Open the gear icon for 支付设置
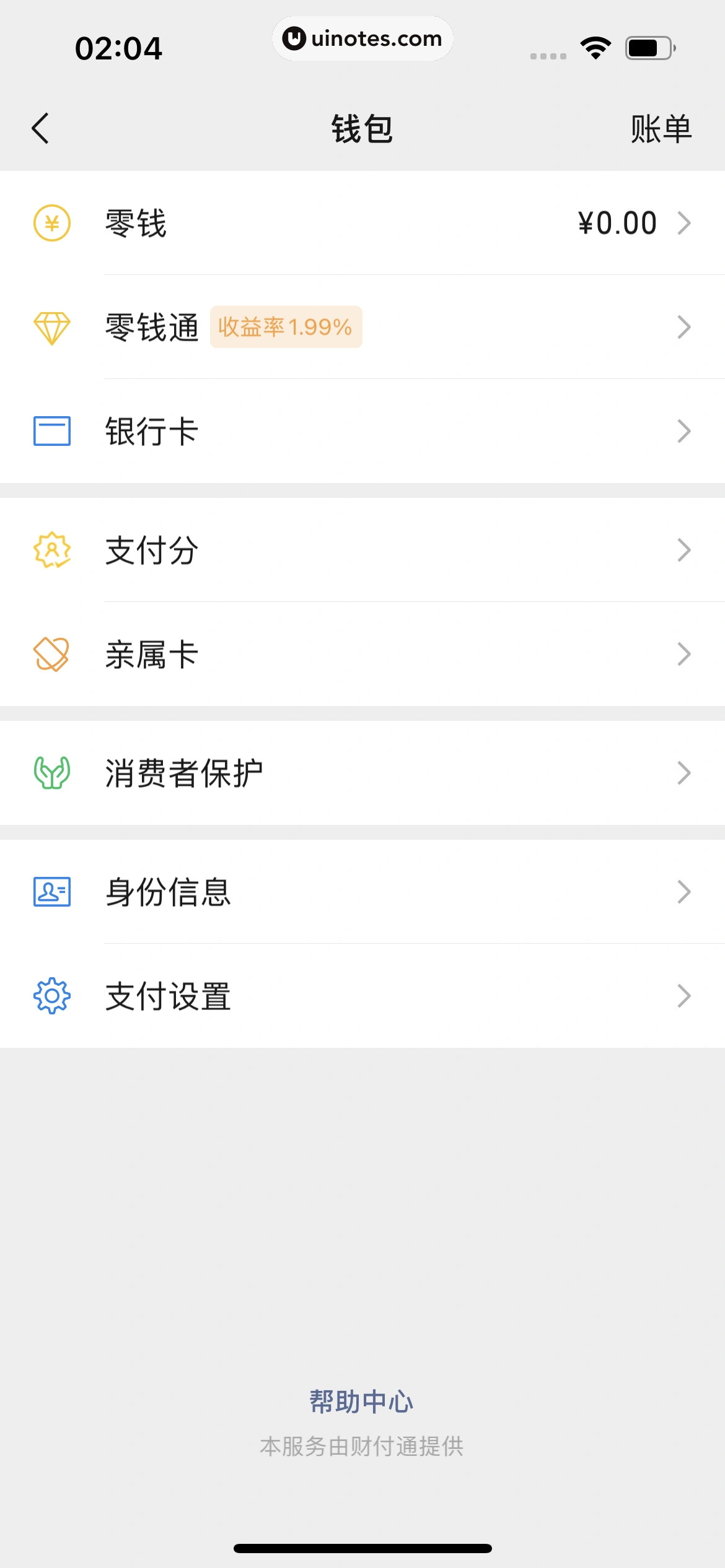The height and width of the screenshot is (1568, 725). (52, 996)
